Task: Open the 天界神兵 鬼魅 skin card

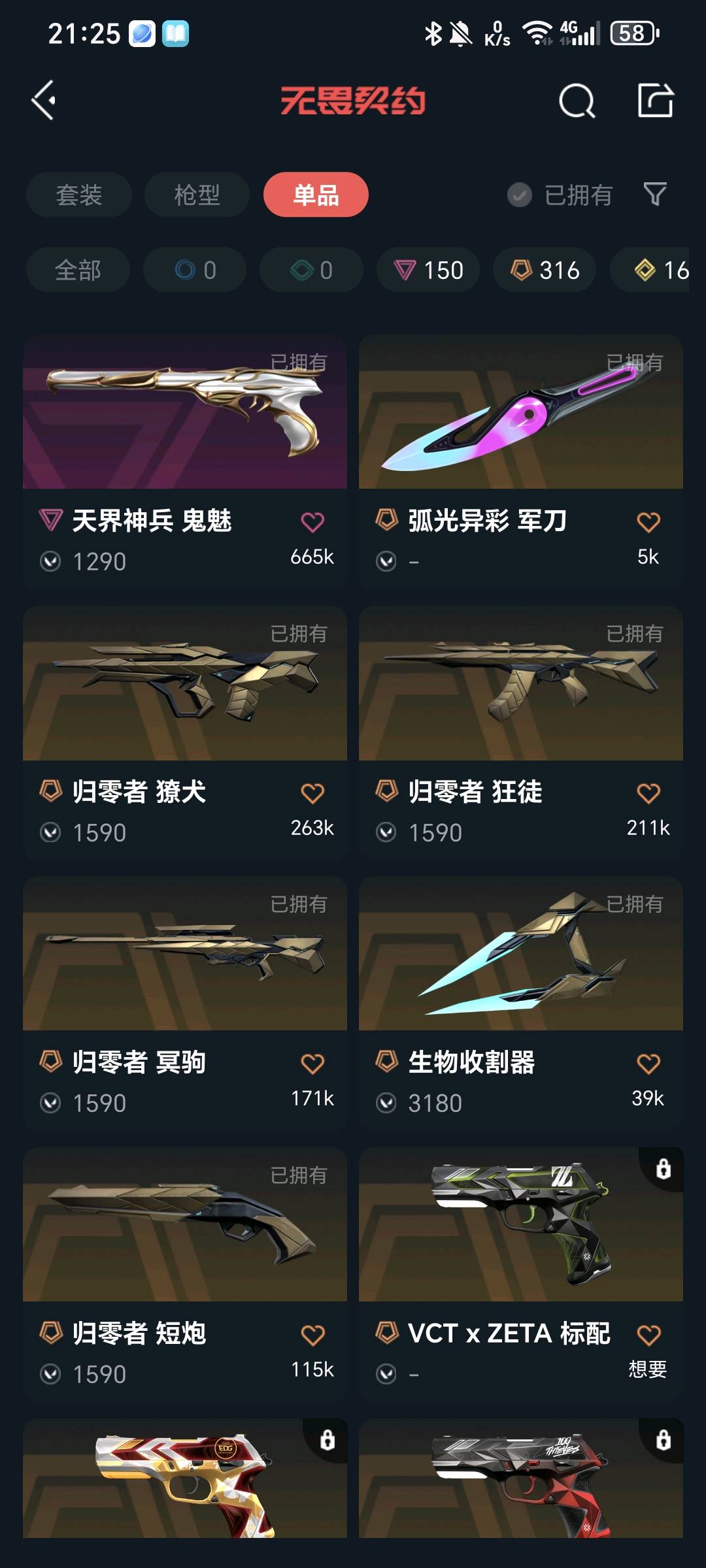Action: point(184,413)
